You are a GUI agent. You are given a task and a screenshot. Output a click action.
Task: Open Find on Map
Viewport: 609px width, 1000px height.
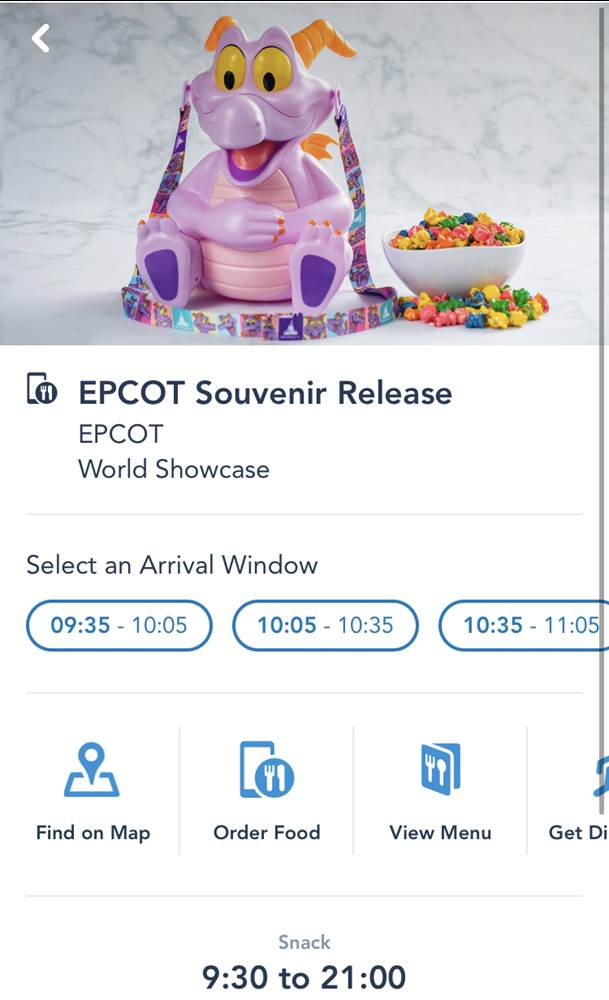[92, 790]
